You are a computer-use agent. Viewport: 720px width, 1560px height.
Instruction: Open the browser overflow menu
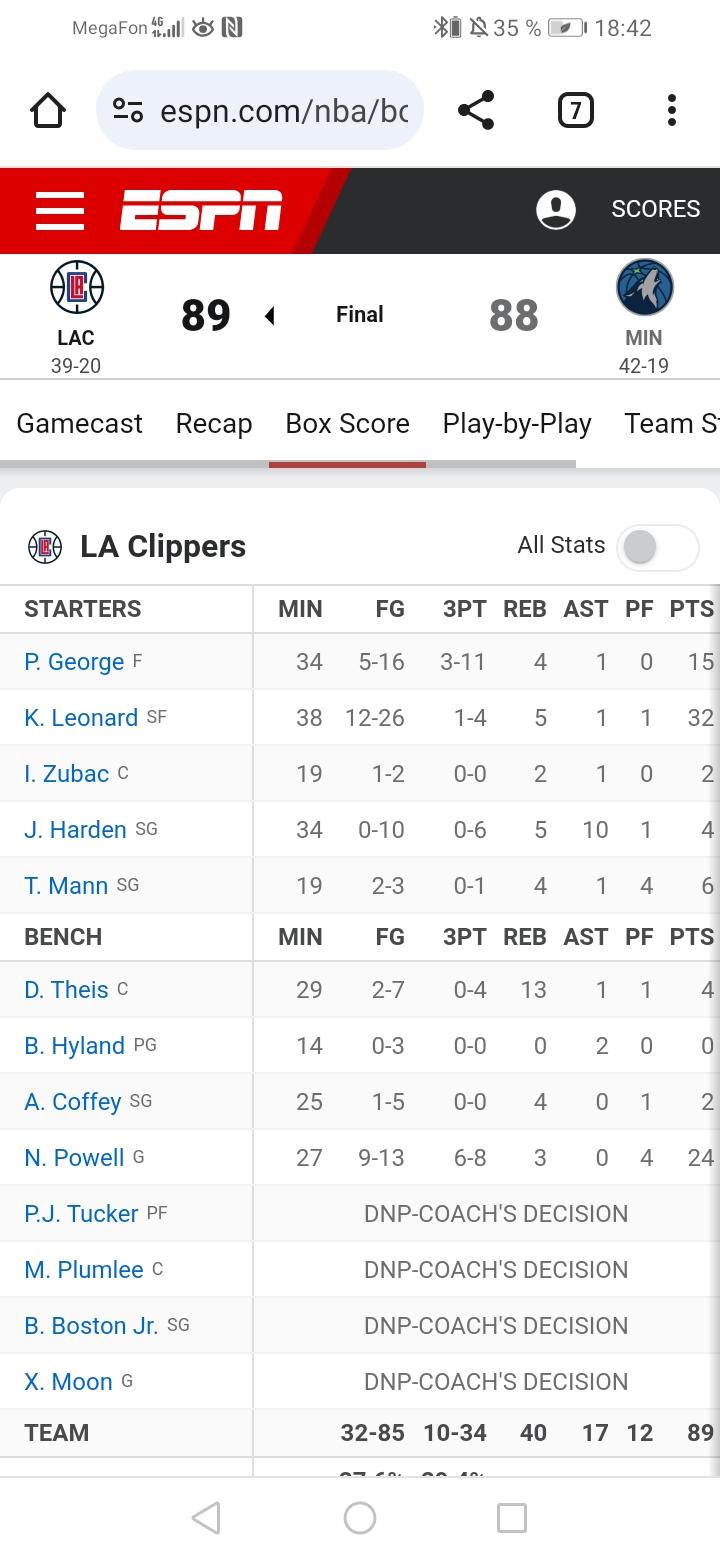pos(672,110)
